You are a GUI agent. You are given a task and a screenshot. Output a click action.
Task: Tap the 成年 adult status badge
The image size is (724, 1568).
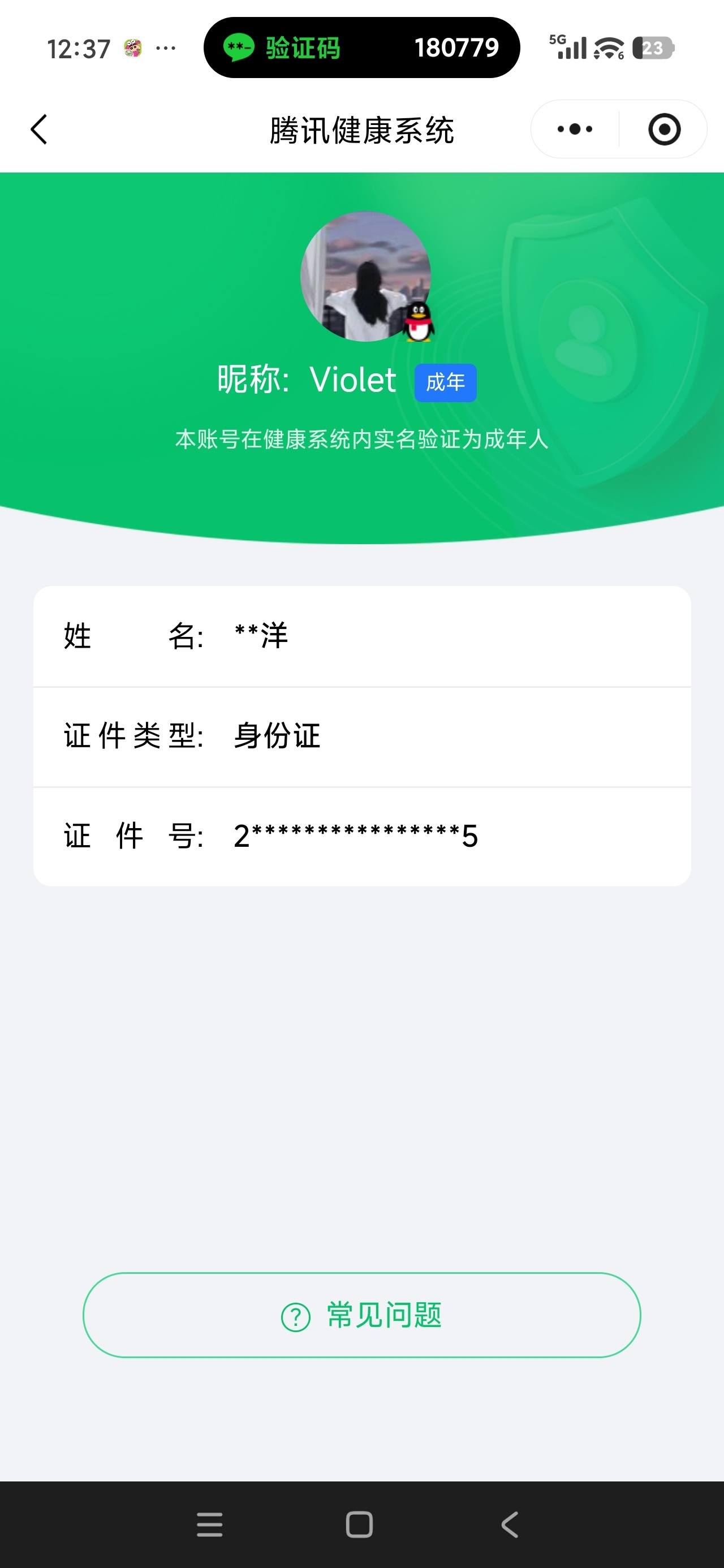[446, 381]
